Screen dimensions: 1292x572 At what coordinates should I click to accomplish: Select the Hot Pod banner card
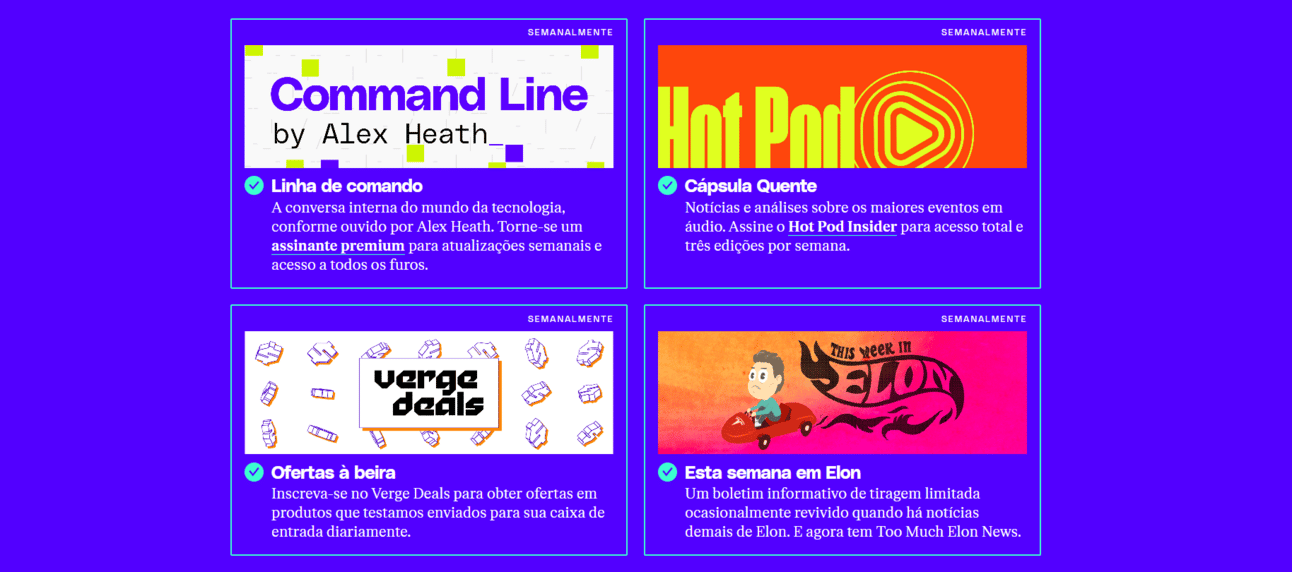tap(842, 106)
